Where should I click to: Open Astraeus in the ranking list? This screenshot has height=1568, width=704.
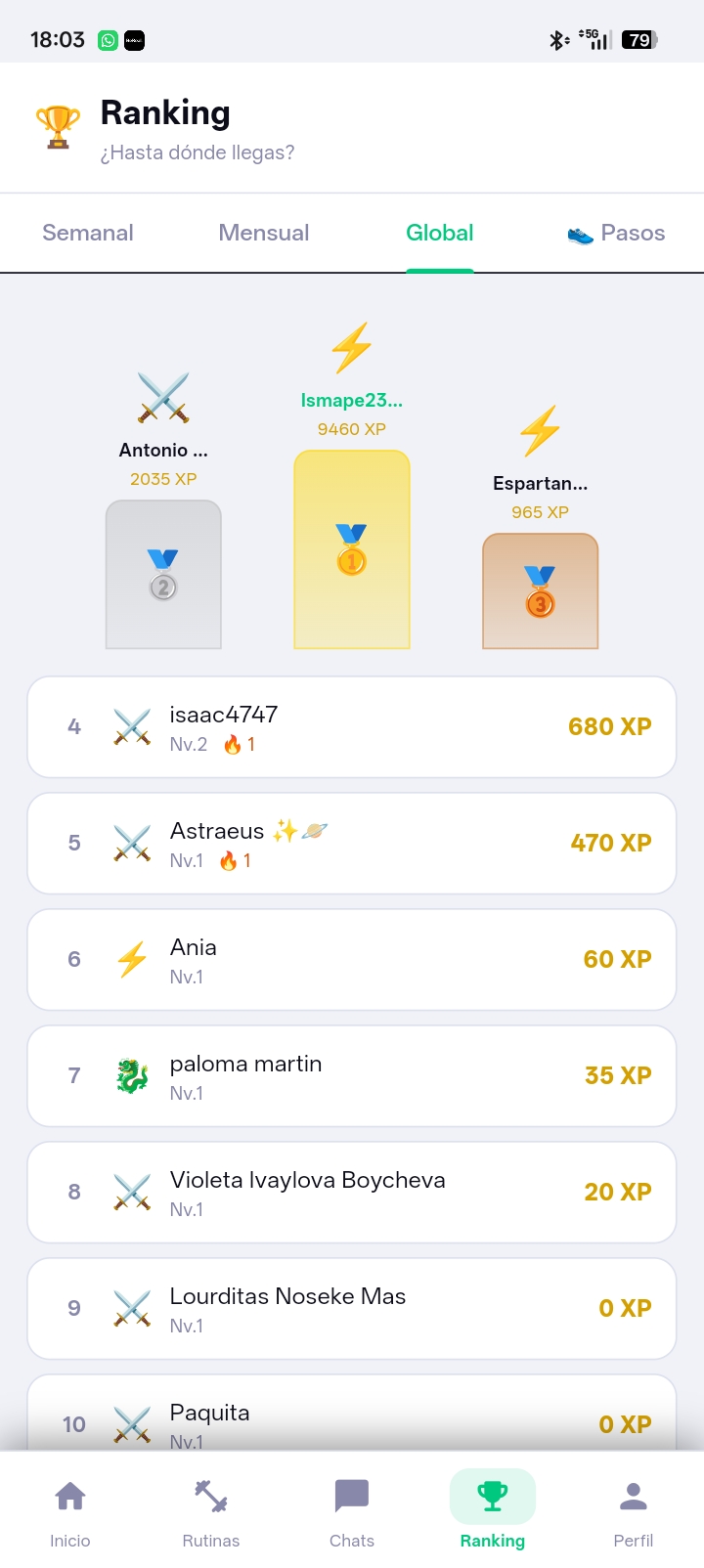352,844
